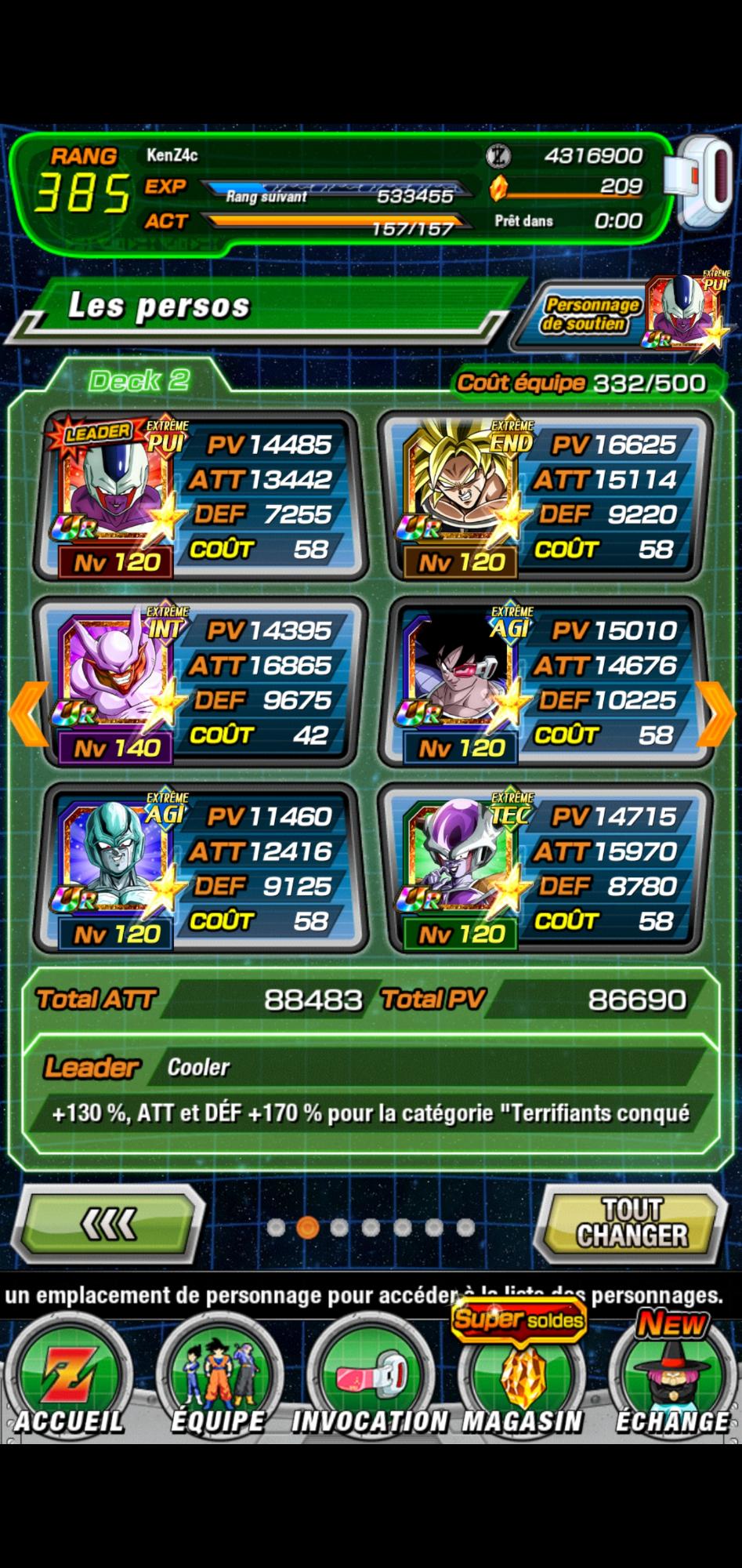
Task: Select the INT character at Nv 140
Action: click(x=199, y=681)
